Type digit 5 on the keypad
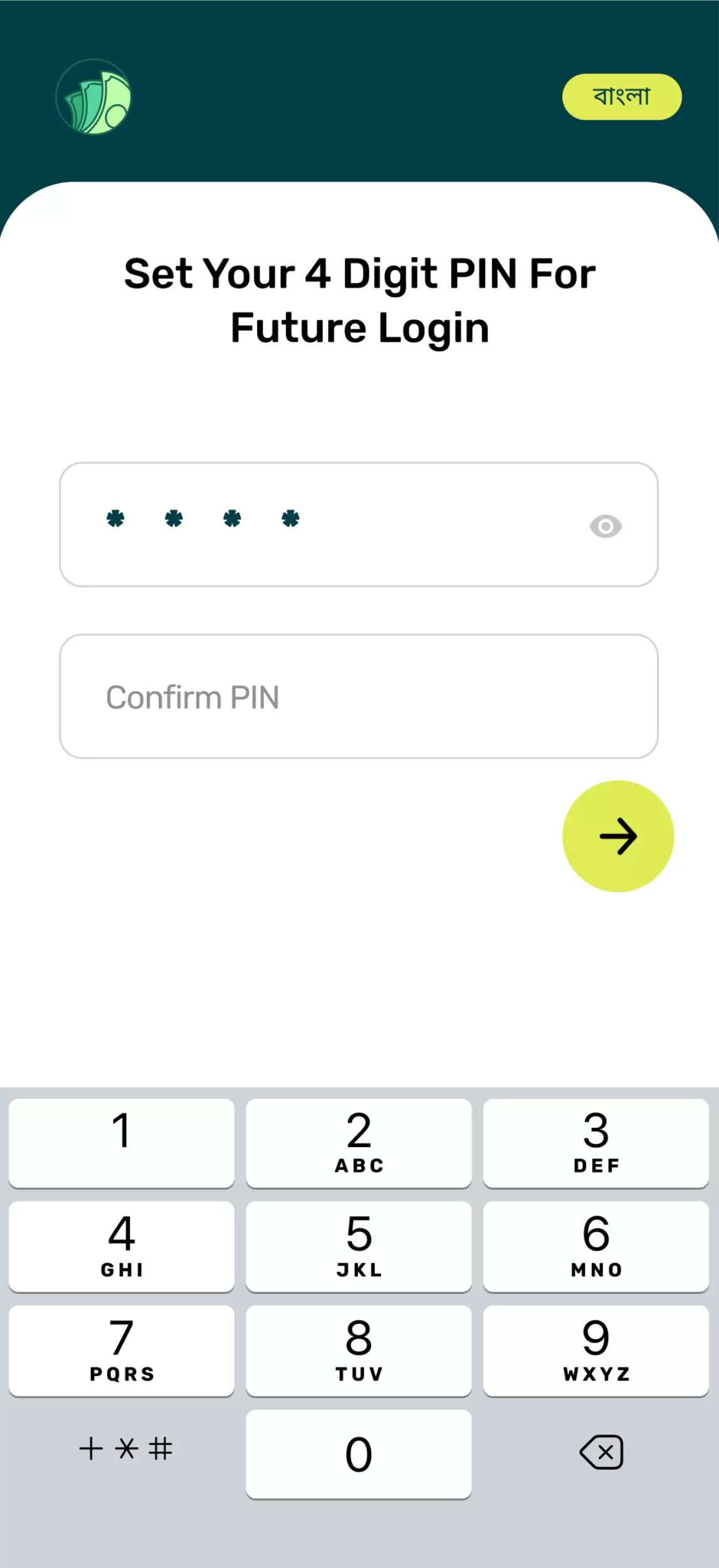Screen dimensions: 719x1568 tap(359, 1246)
